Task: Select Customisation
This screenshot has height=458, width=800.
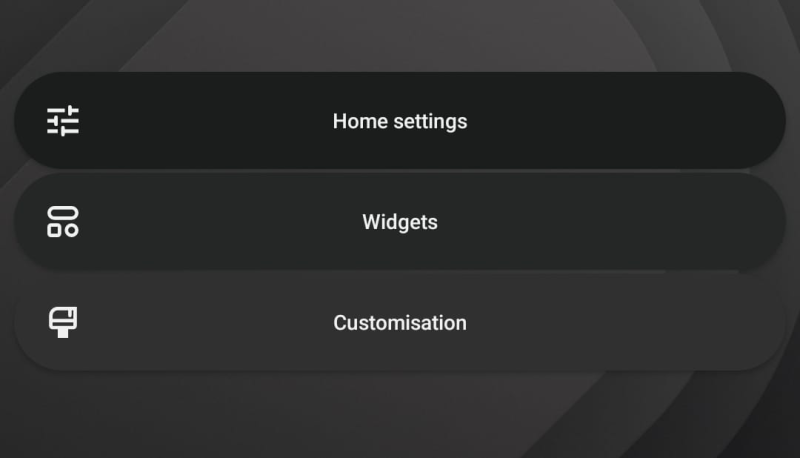Action: pyautogui.click(x=399, y=323)
